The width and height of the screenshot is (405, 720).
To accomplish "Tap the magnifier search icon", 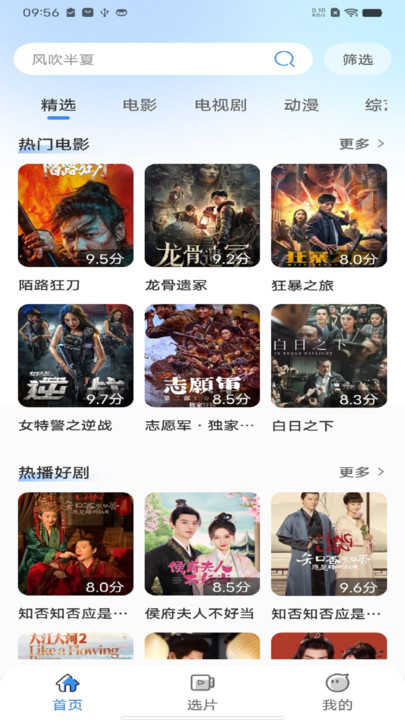I will (x=284, y=59).
